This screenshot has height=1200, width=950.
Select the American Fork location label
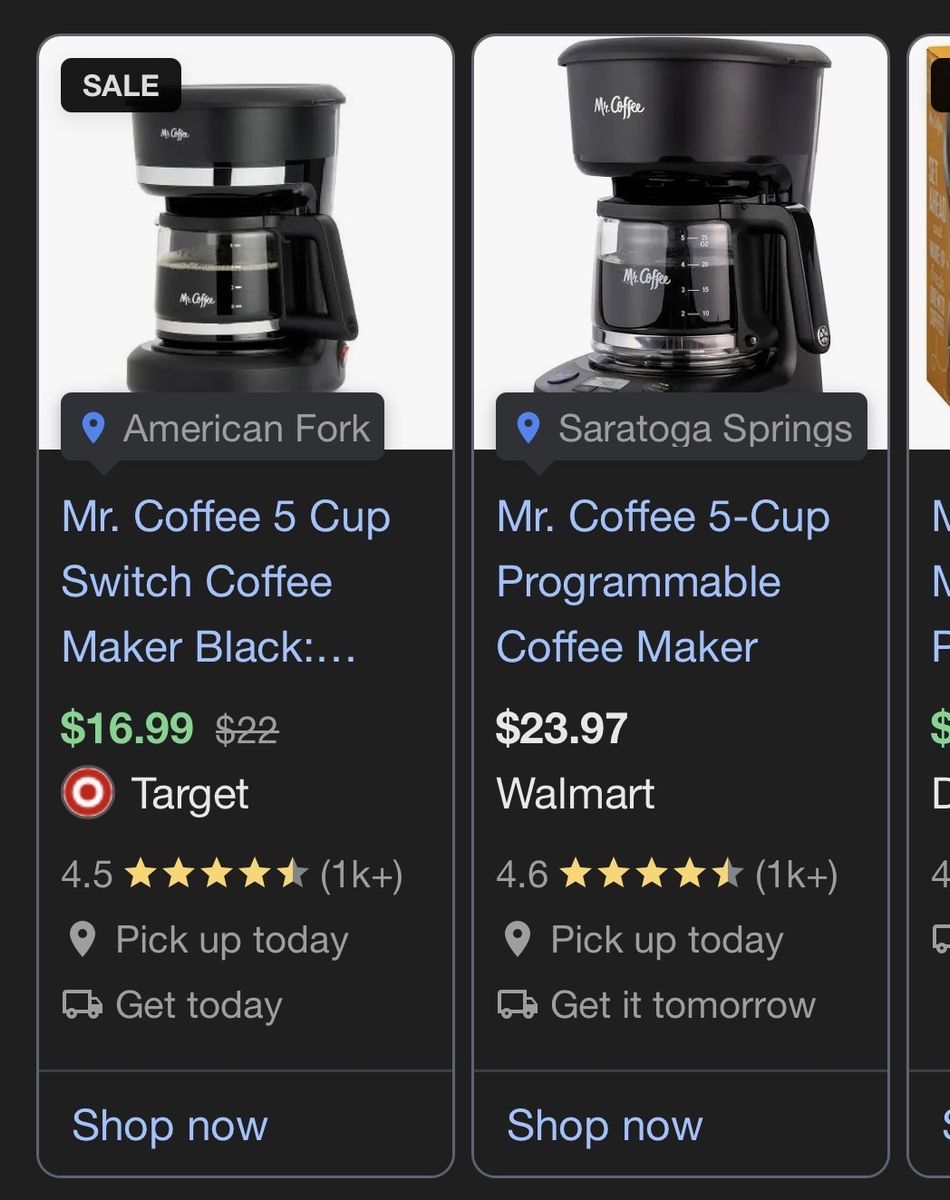[x=224, y=428]
